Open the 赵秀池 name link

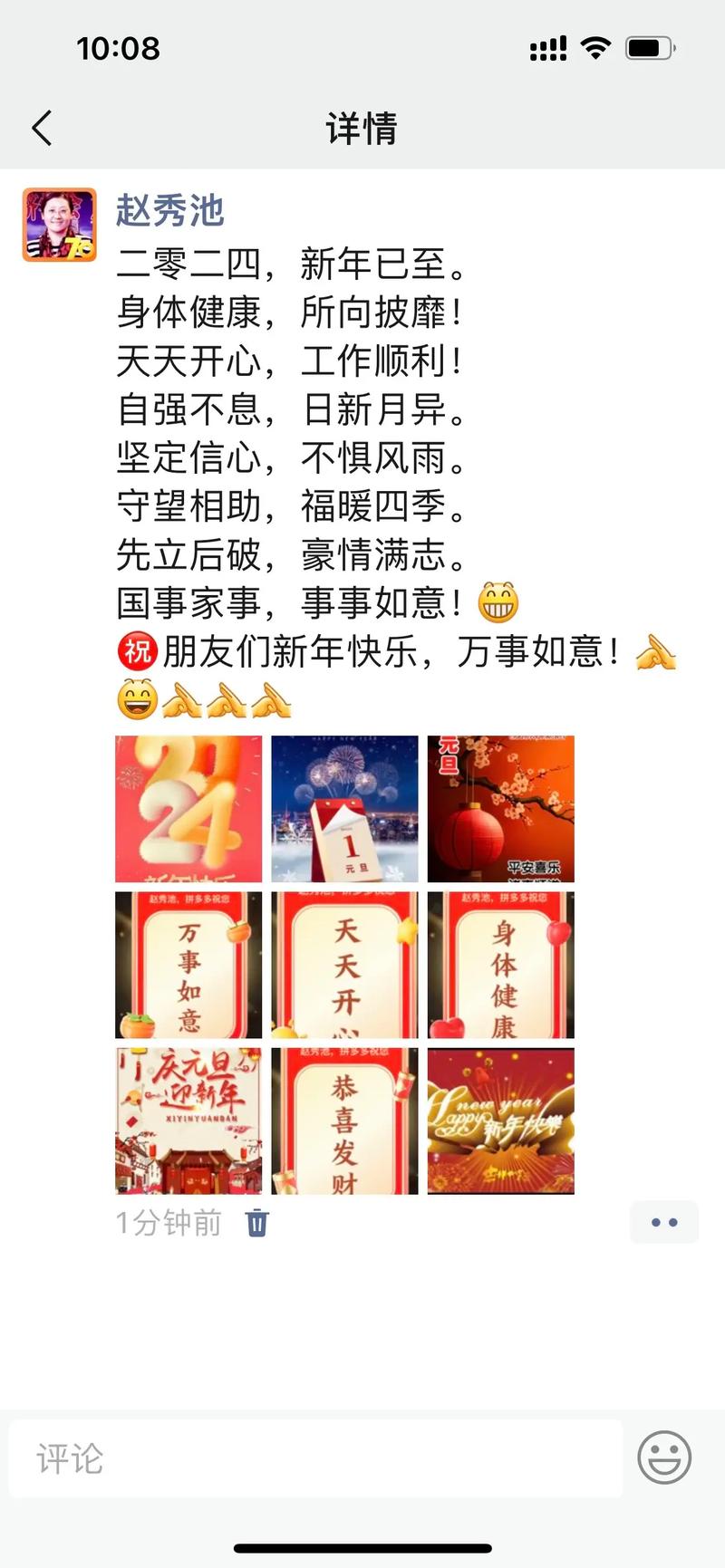(x=169, y=210)
